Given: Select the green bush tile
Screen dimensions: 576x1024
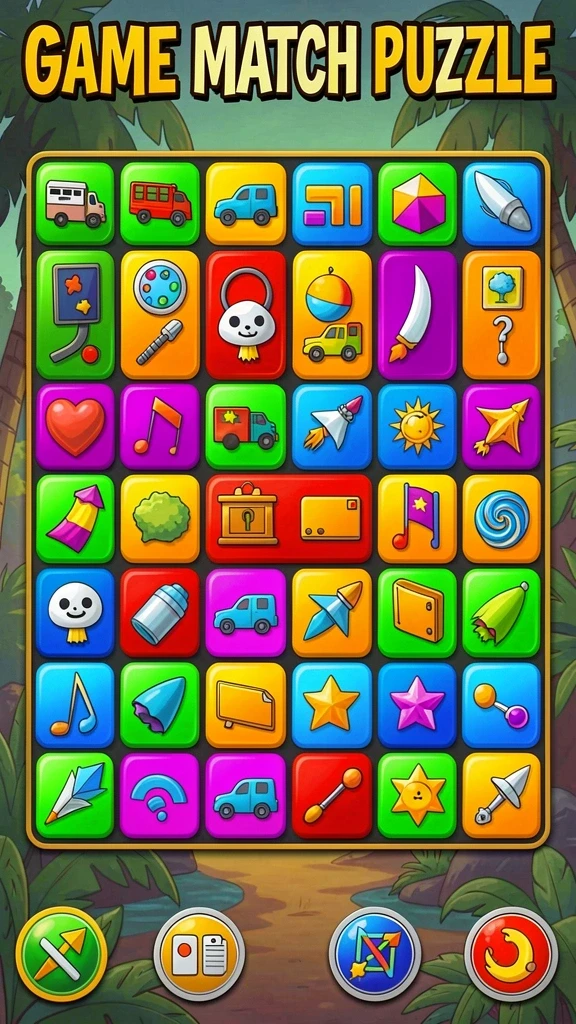Looking at the screenshot, I should pos(160,519).
